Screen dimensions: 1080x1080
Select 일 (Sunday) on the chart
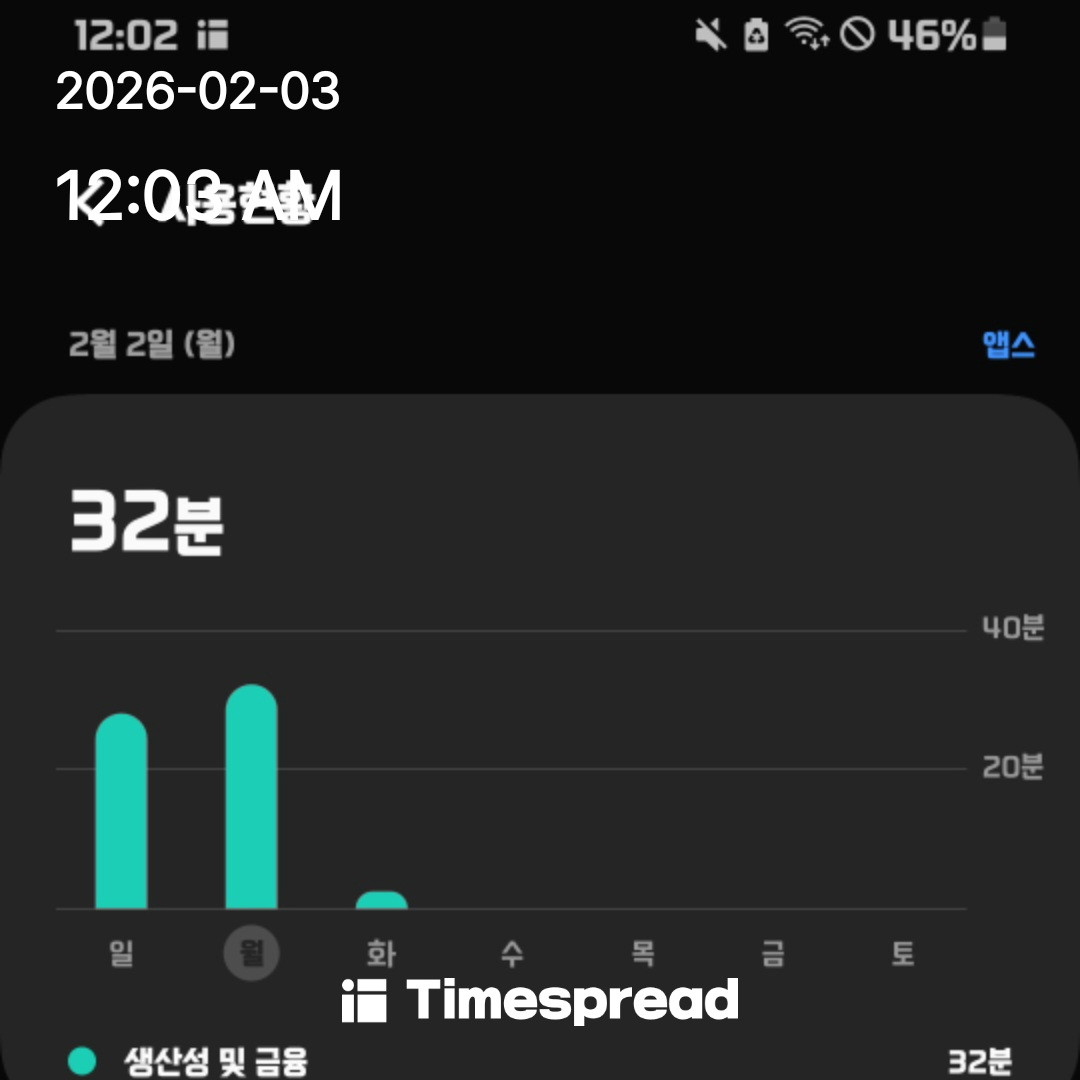121,953
